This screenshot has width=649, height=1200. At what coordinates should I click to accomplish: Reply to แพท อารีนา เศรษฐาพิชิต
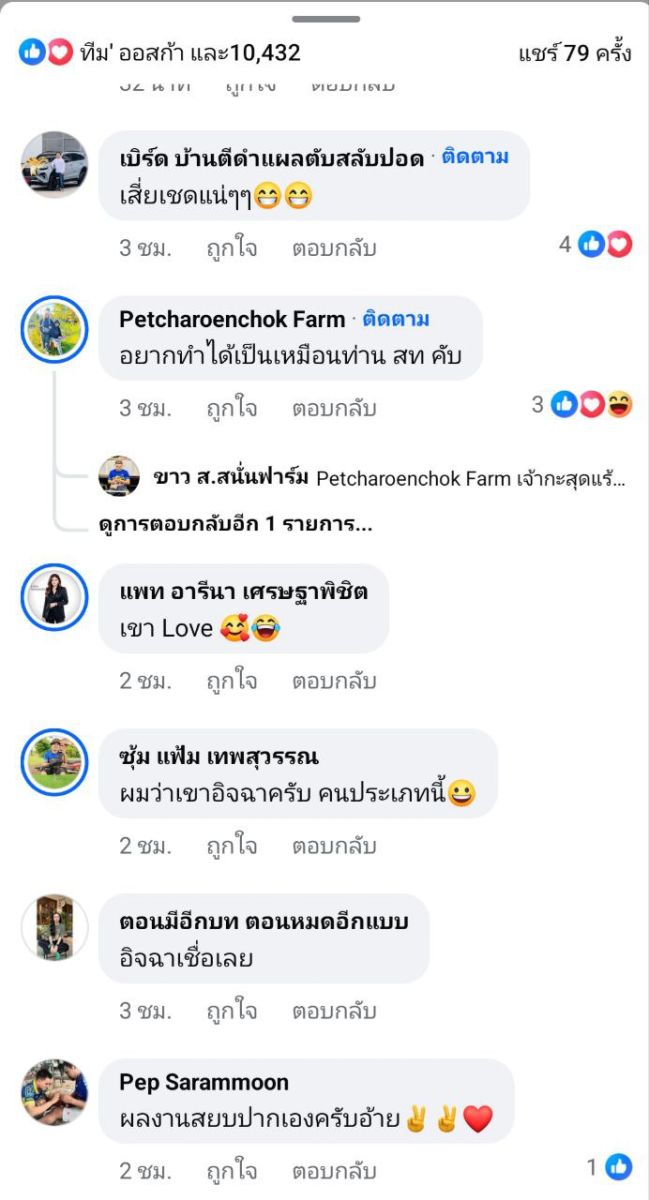click(334, 681)
